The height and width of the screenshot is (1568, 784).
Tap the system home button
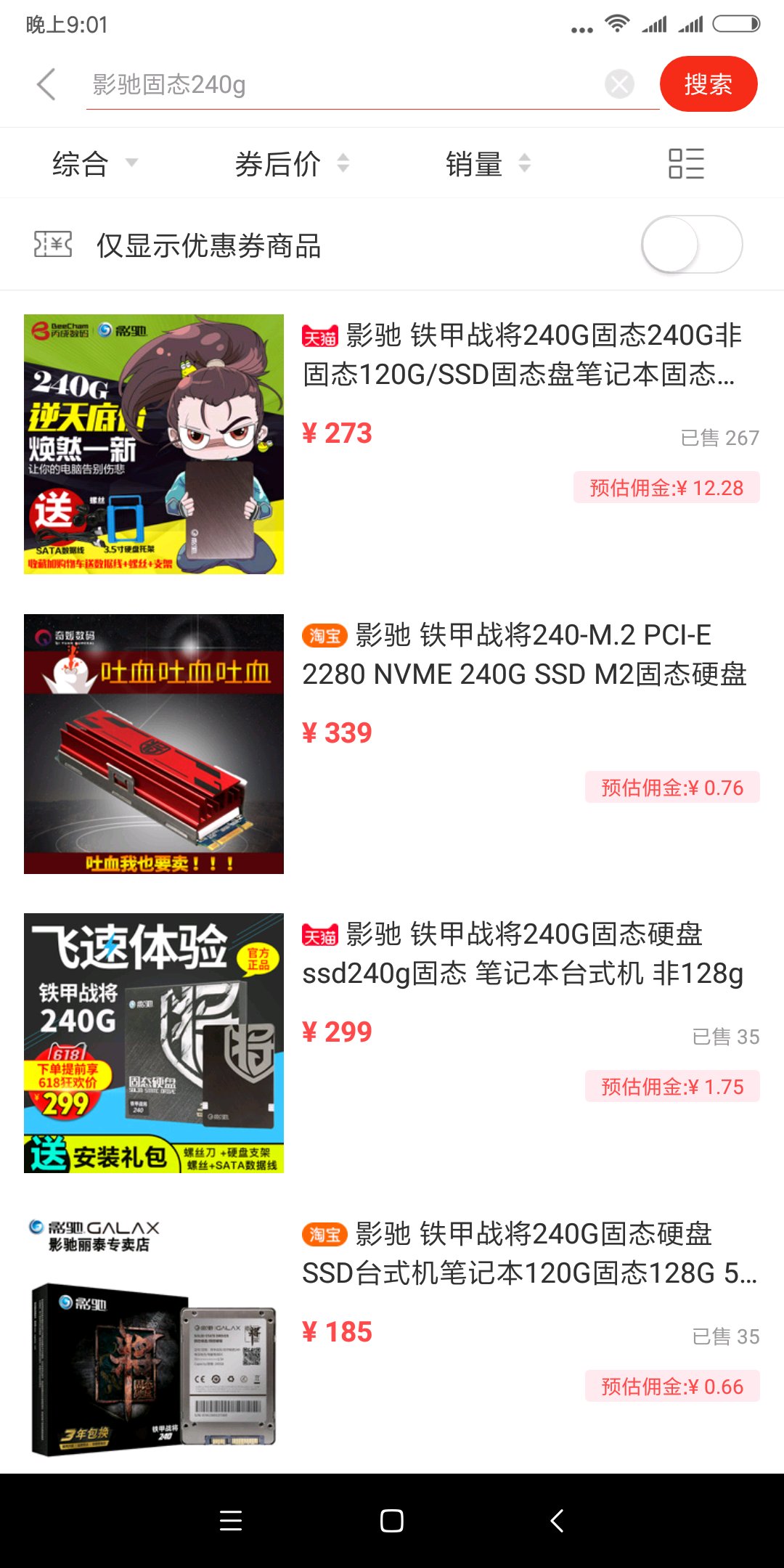click(392, 1521)
